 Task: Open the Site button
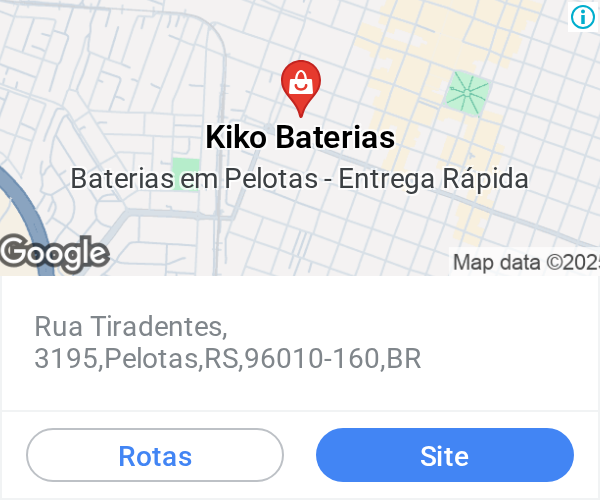(x=445, y=455)
